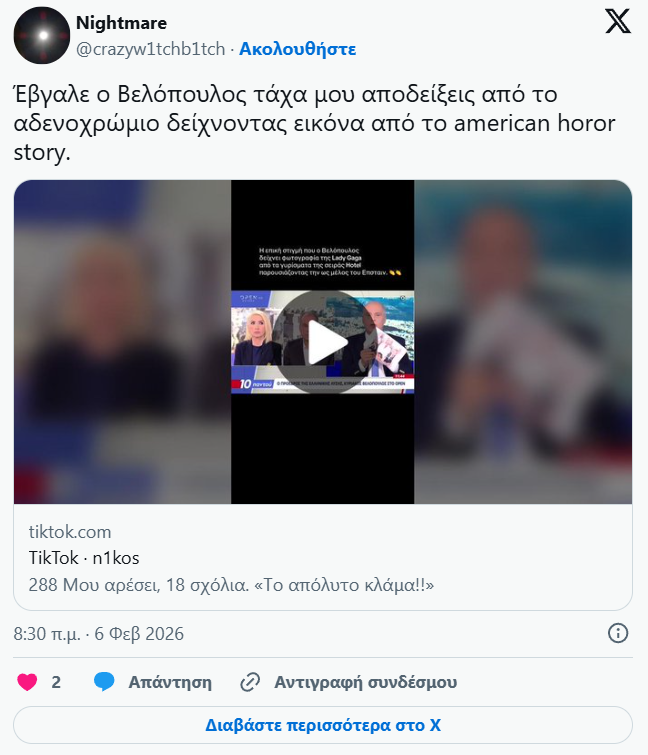The height and width of the screenshot is (755, 648).
Task: Like this tweet with the heart
Action: click(x=28, y=682)
